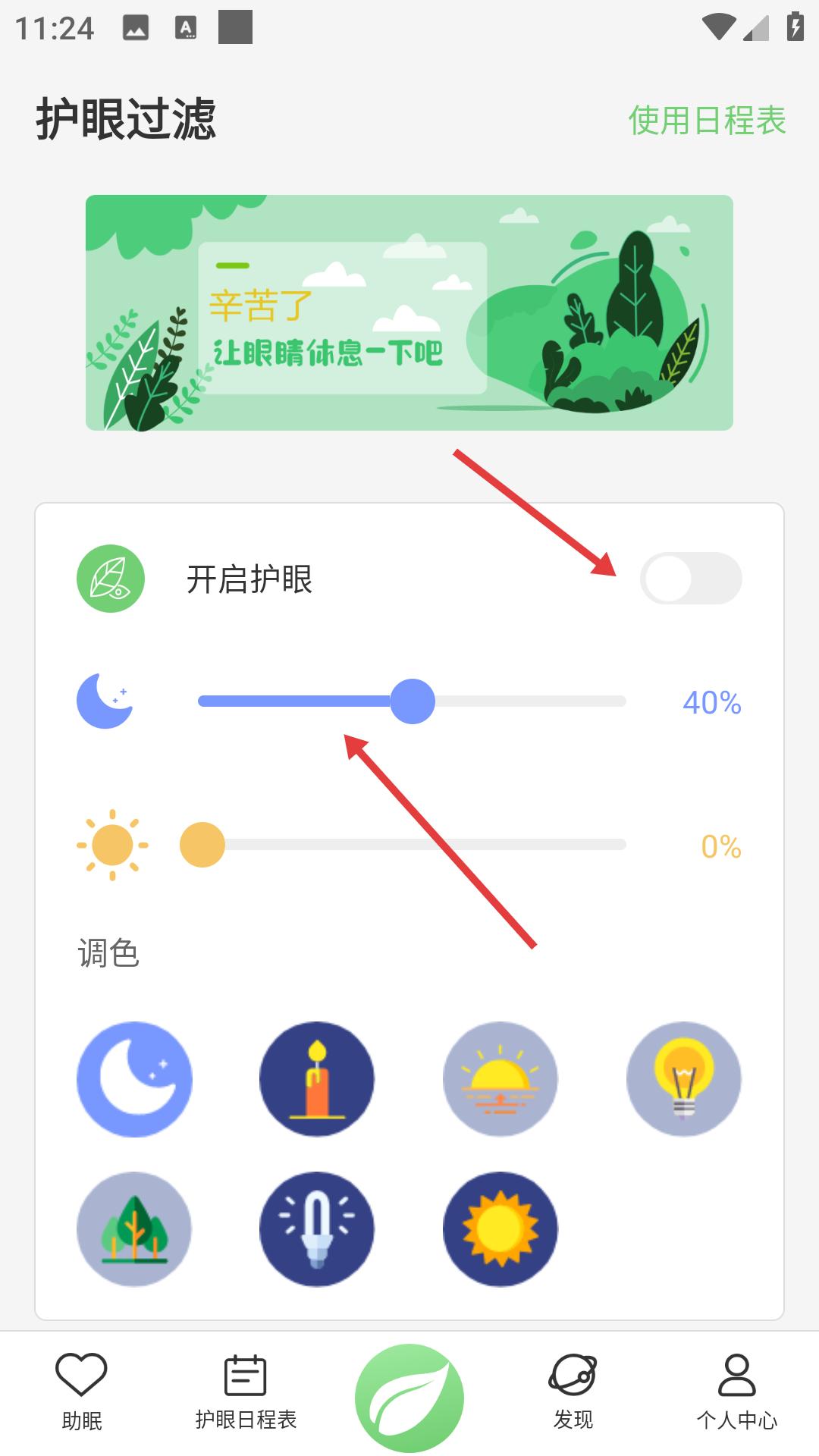Open the 让眼睛休息一下吧 banner
The width and height of the screenshot is (819, 1456).
point(409,312)
